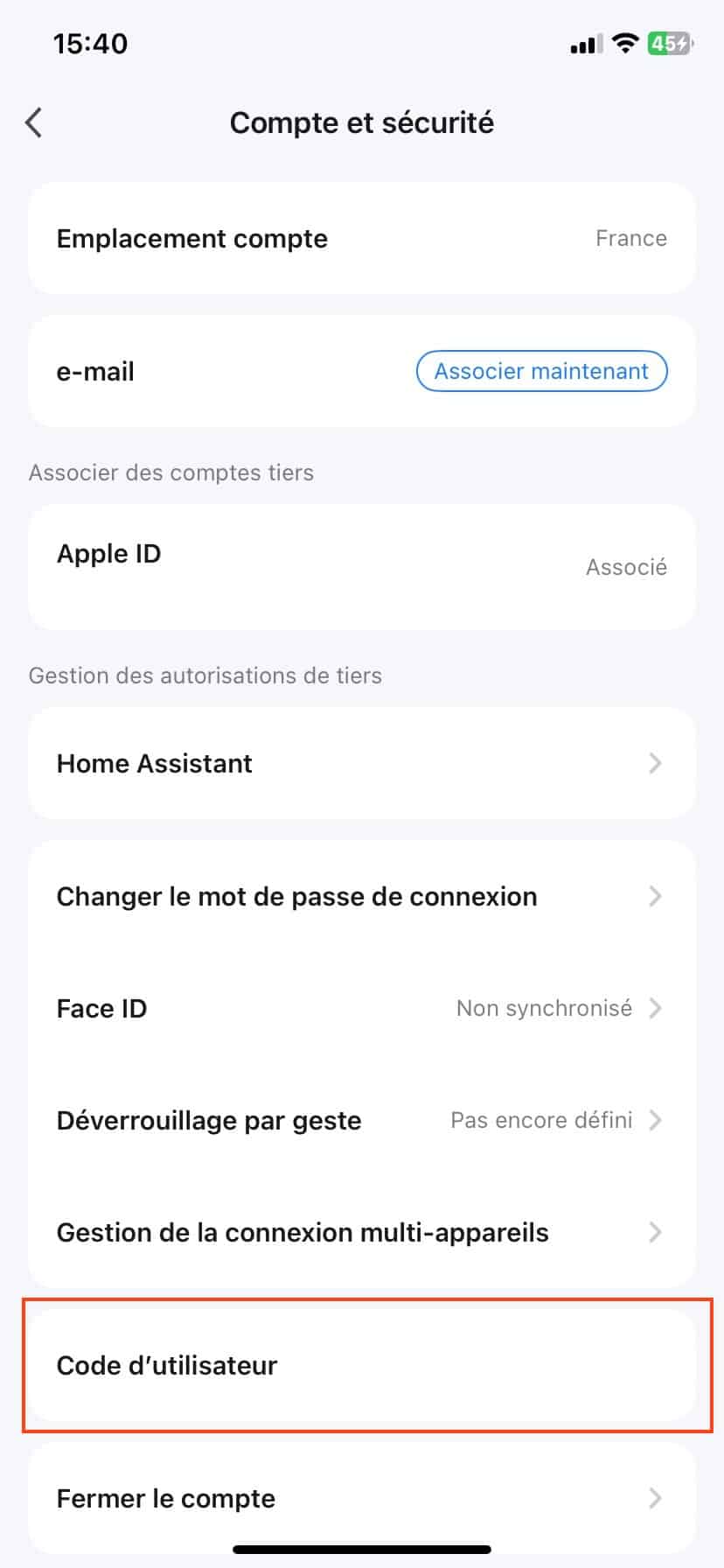724x1568 pixels.
Task: Open Déverrouillage par geste
Action: point(362,1120)
